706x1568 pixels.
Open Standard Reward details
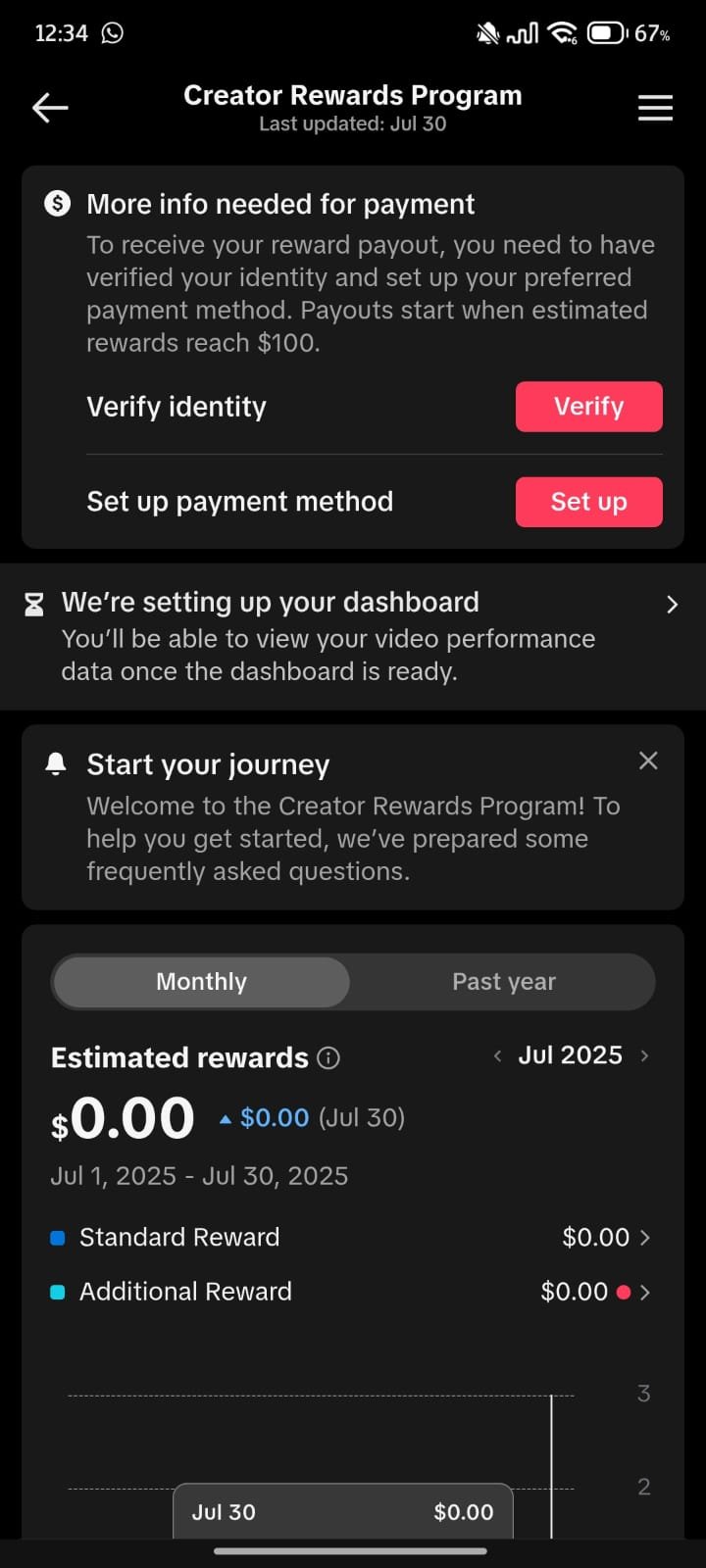[x=351, y=1238]
